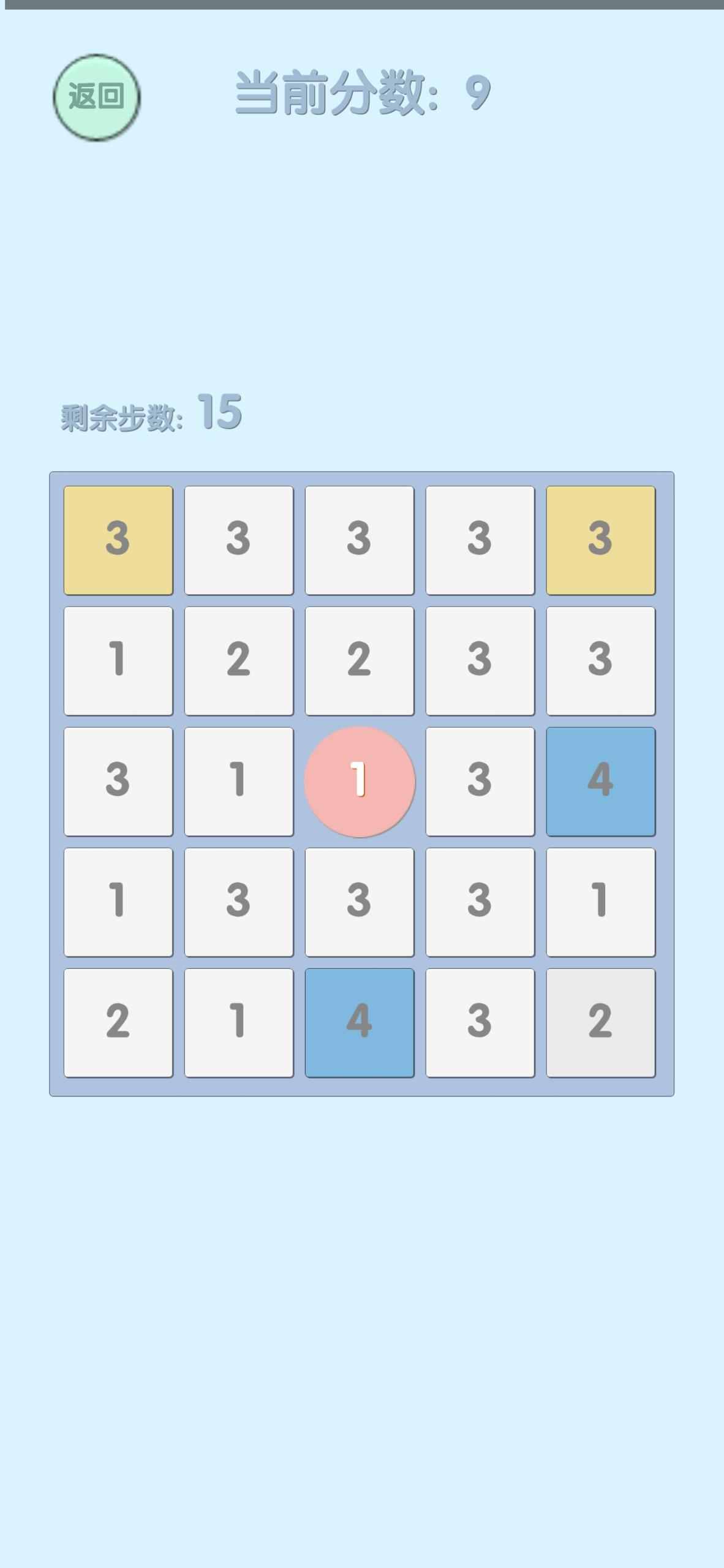Tap the blue 4 tile beside the right edge

pos(600,782)
